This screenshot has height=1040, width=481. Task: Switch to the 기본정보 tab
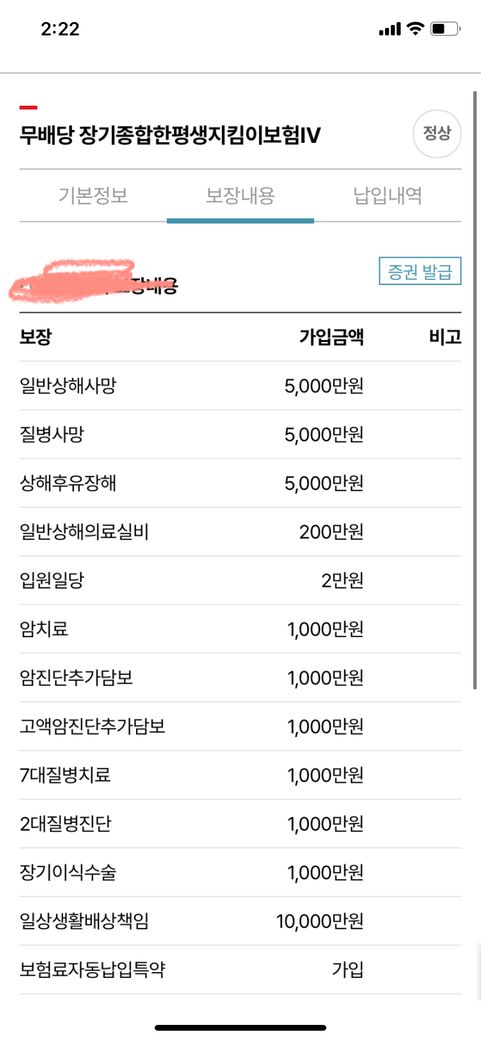pyautogui.click(x=93, y=196)
